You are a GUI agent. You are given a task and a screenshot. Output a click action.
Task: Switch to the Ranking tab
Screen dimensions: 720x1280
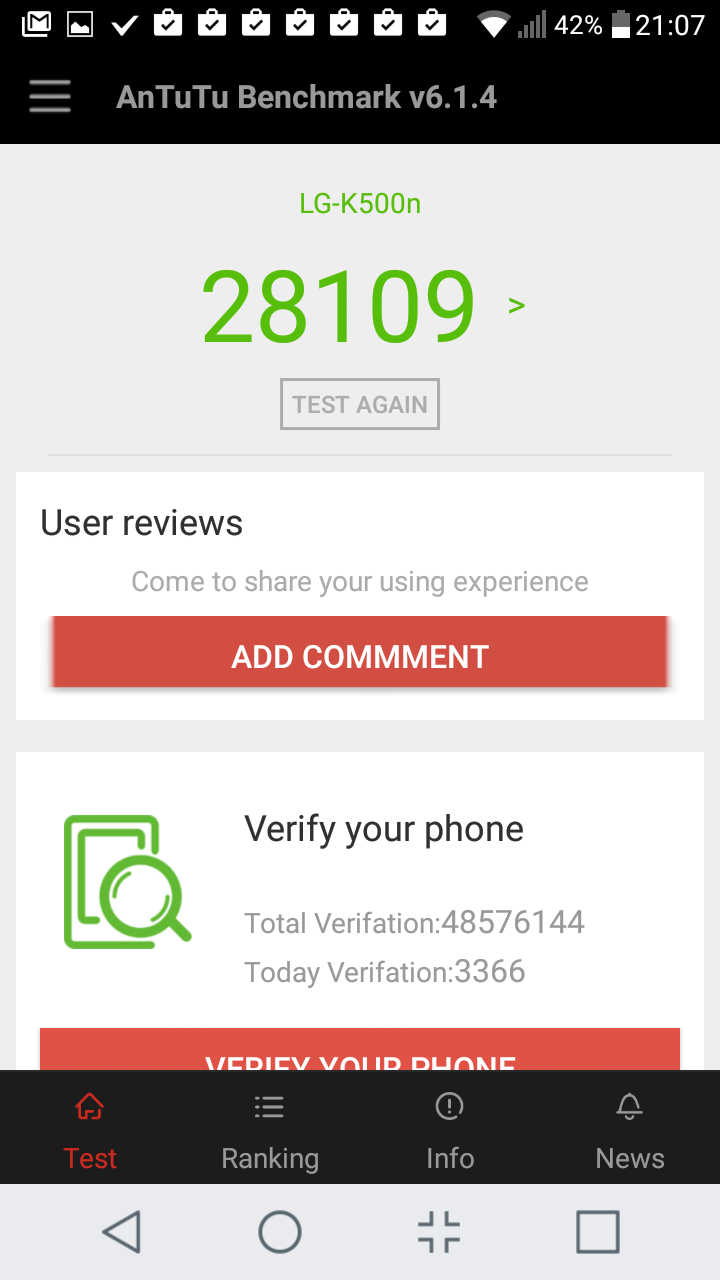270,1130
